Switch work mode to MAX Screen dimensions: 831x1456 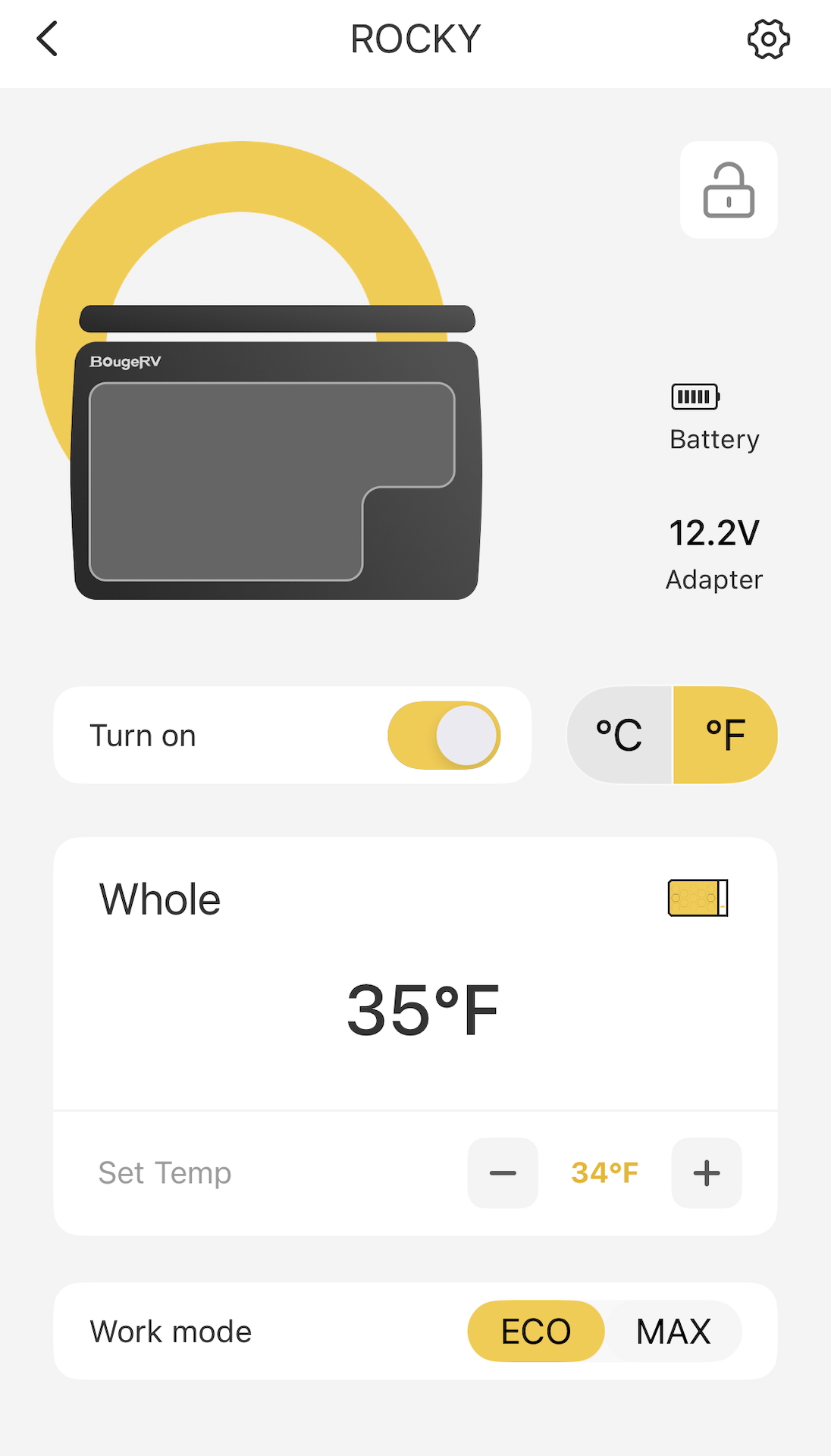tap(673, 1331)
